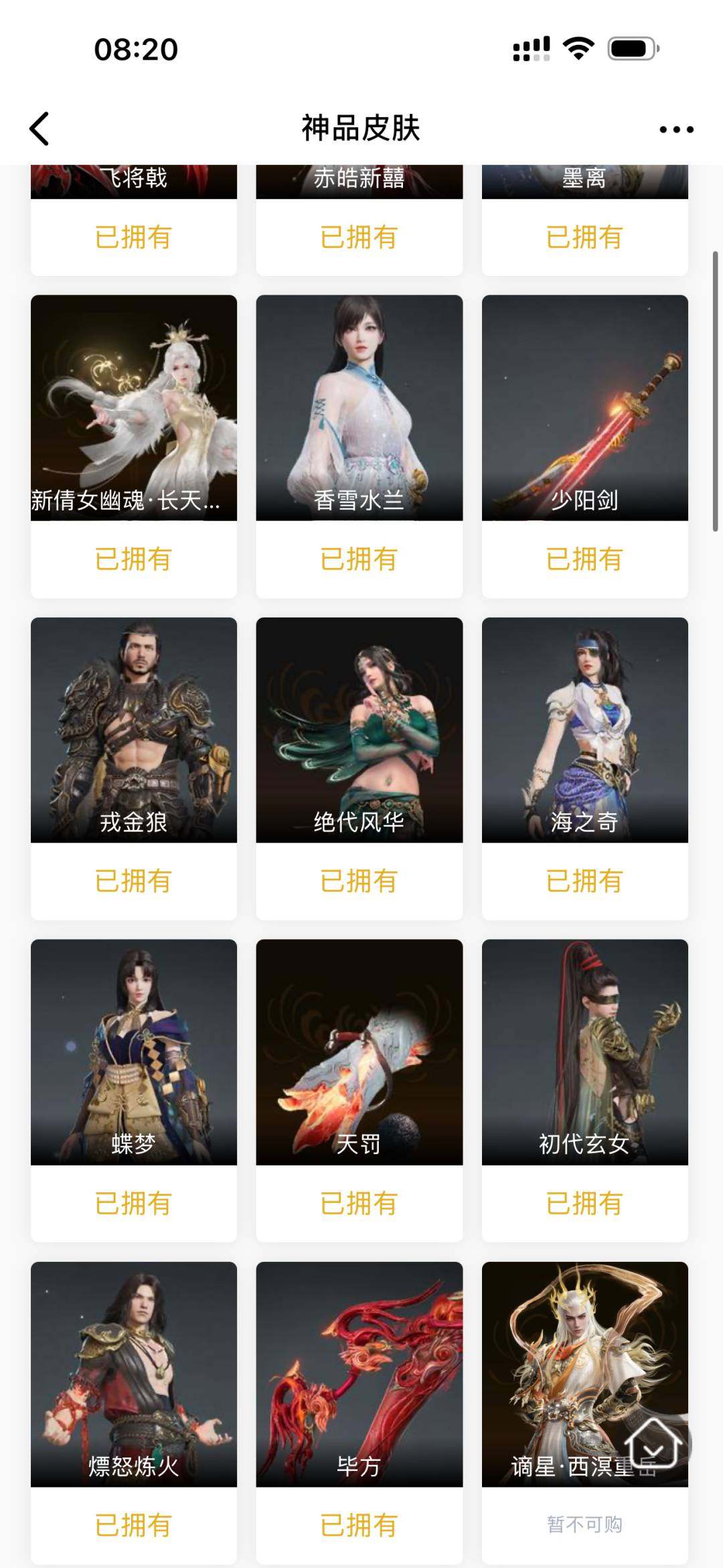
Task: Select the 新倩女幽魂·长天 skin card
Action: (x=133, y=409)
